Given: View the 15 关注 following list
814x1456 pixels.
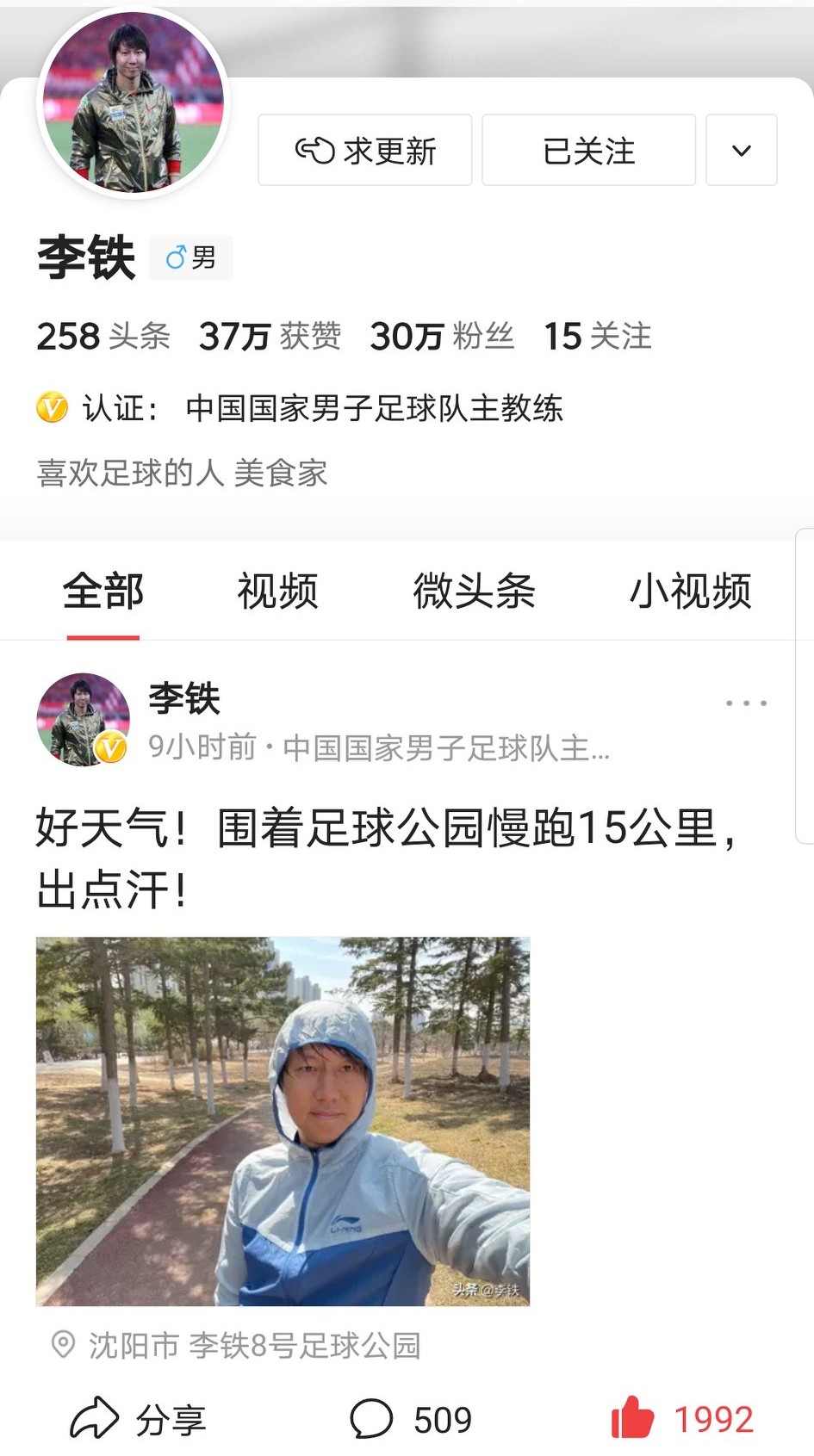Looking at the screenshot, I should (x=599, y=336).
